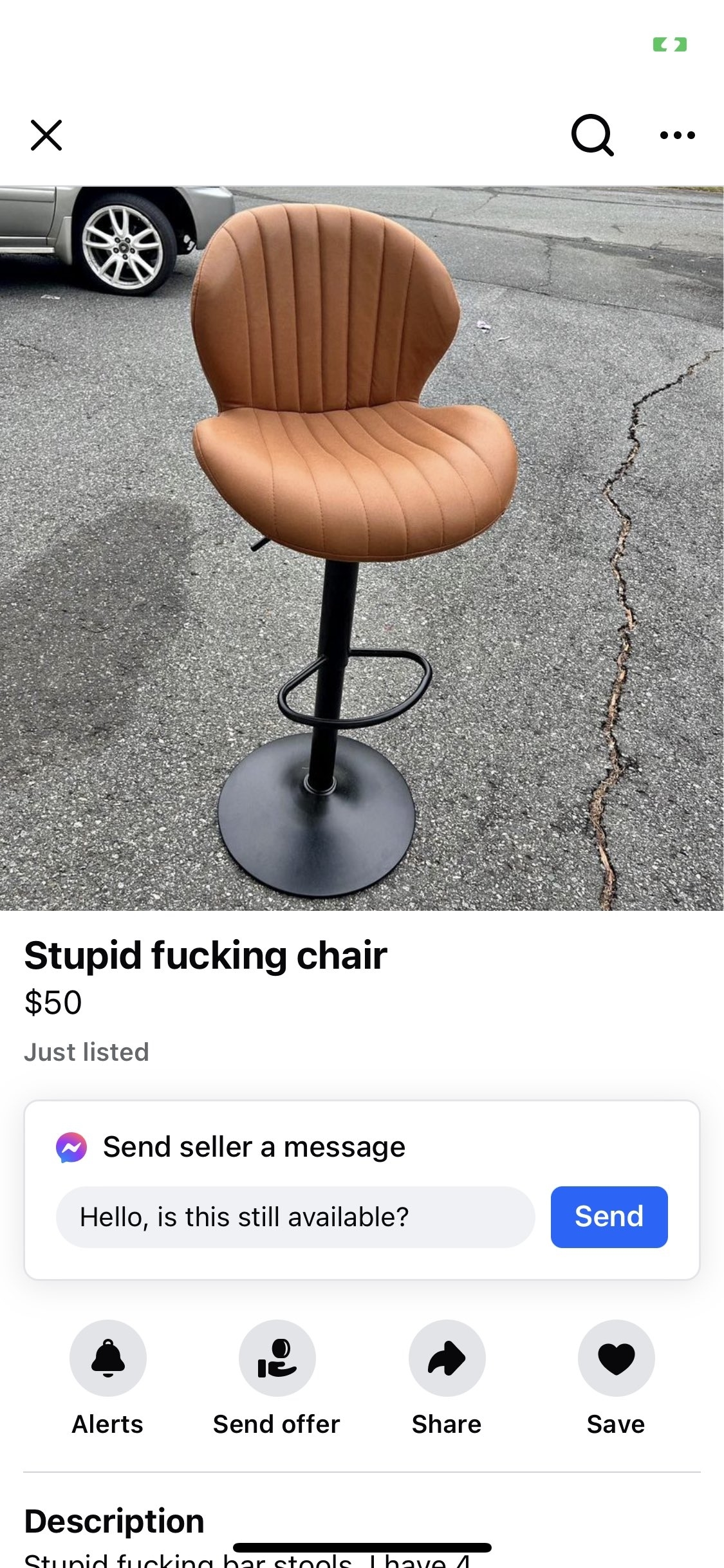724x1568 pixels.
Task: Turn on alerts for this listing
Action: click(108, 1358)
